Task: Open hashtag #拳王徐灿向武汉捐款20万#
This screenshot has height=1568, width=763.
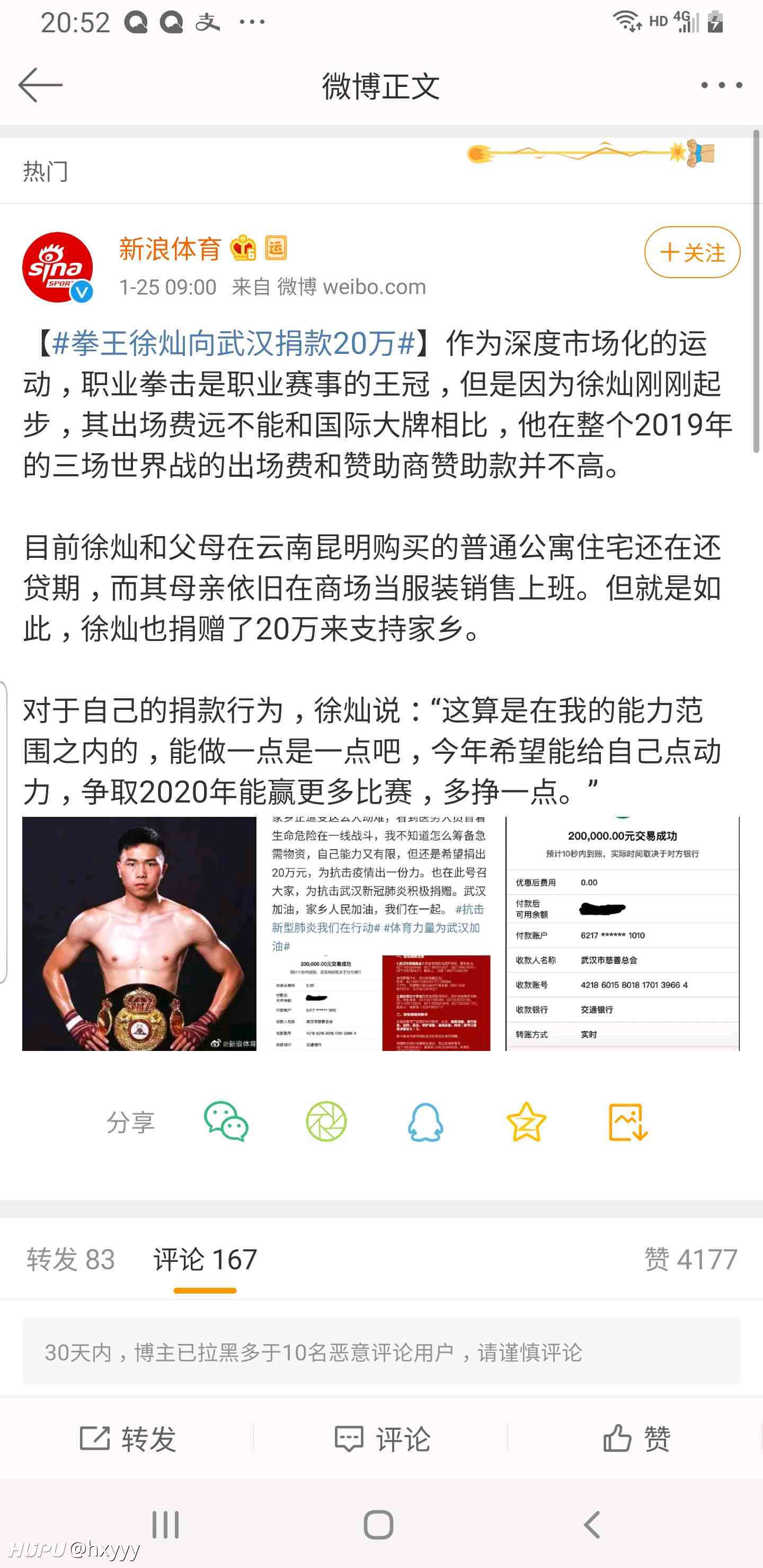Action: click(x=234, y=343)
